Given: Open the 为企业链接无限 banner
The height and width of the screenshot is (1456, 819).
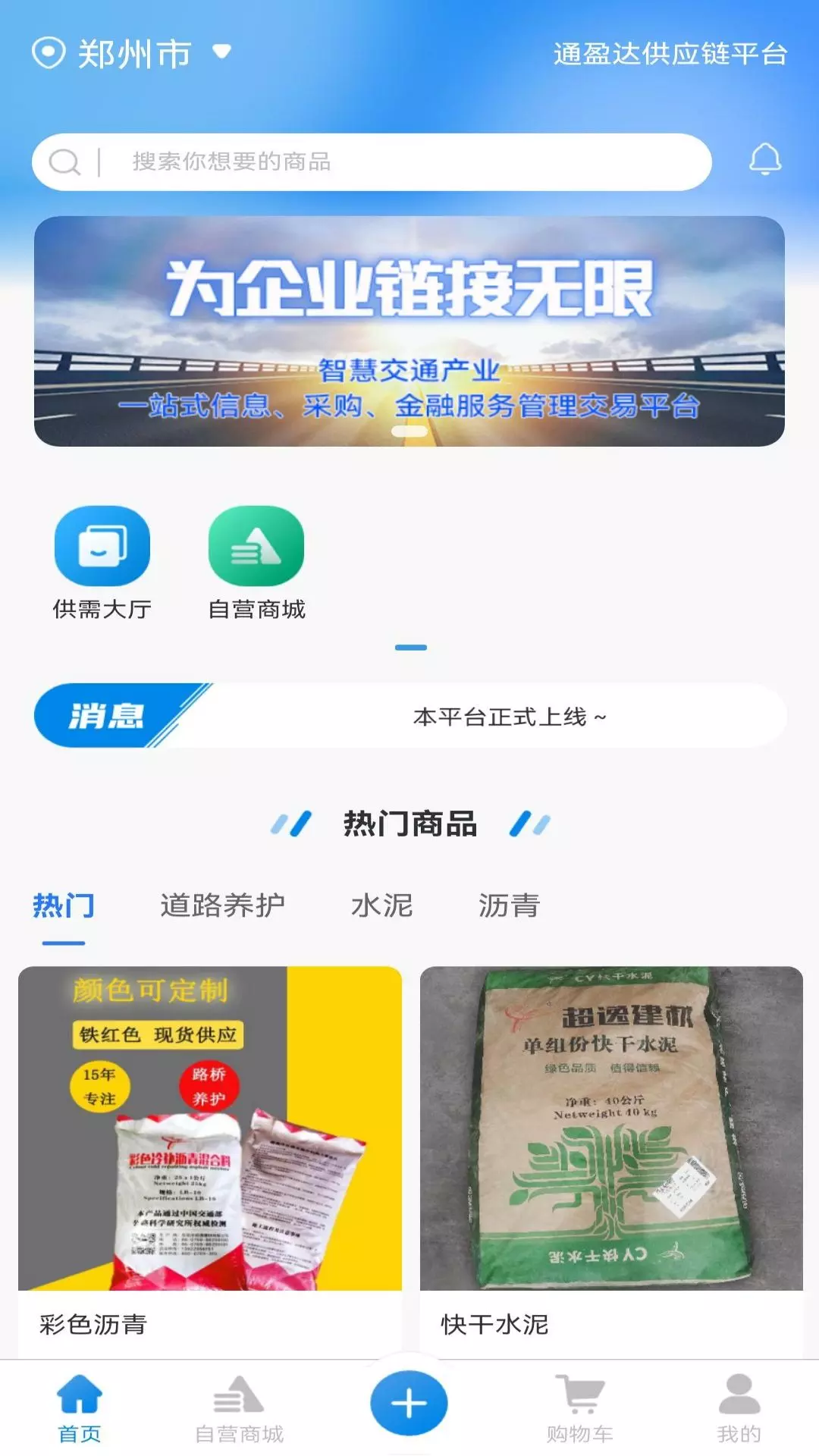Looking at the screenshot, I should pos(409,331).
